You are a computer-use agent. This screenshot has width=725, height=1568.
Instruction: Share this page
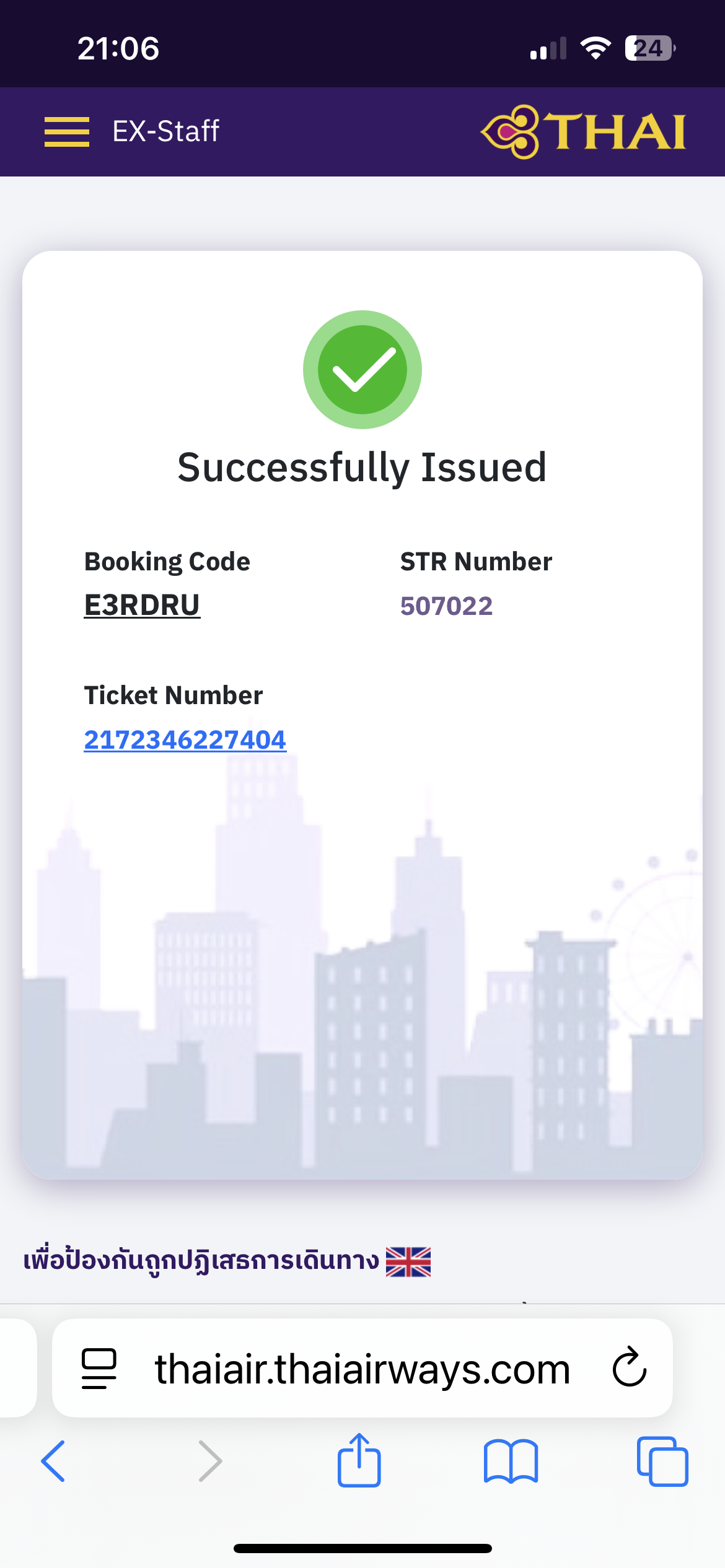click(x=359, y=1461)
